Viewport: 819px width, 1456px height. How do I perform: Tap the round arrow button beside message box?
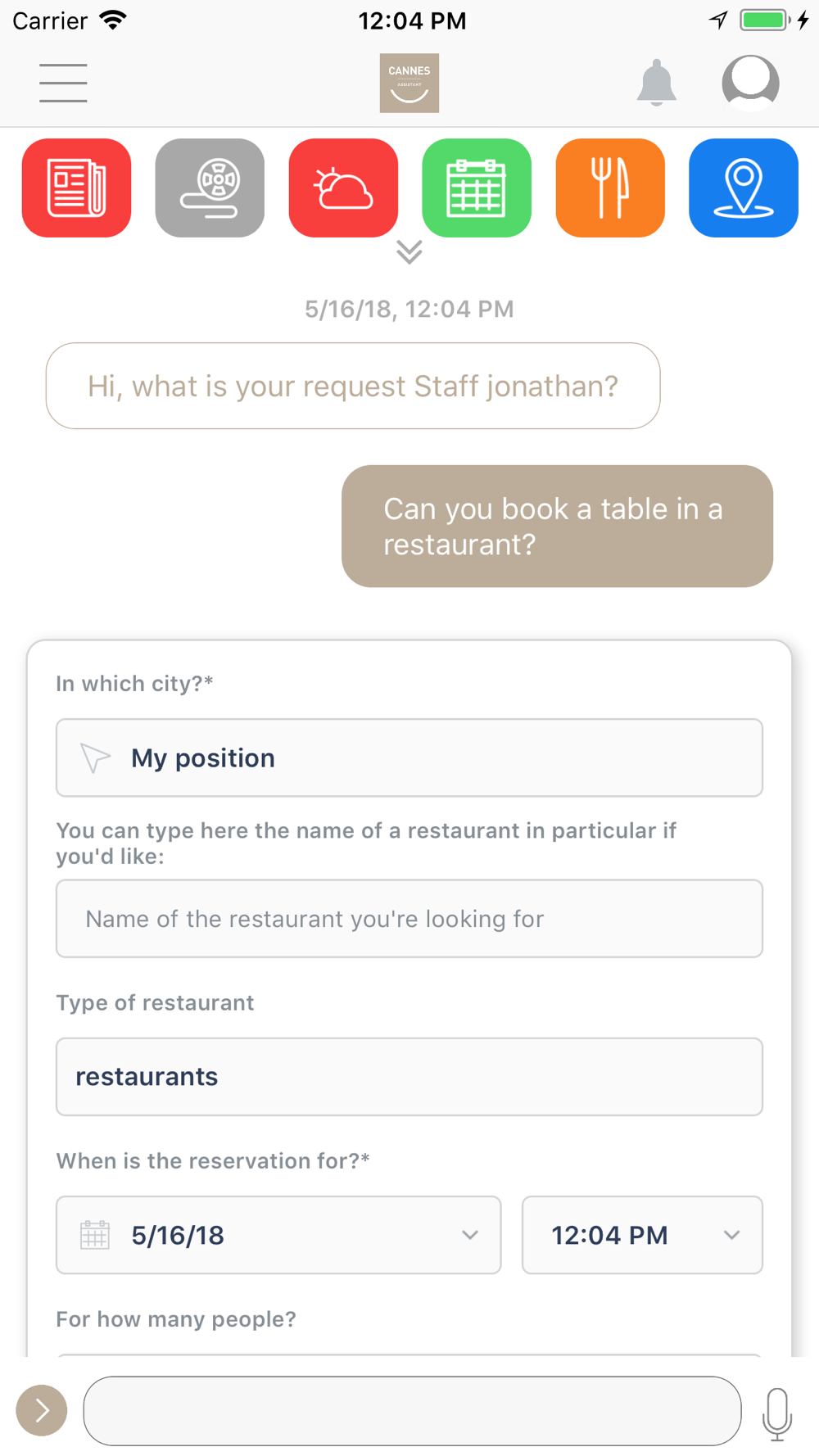[x=42, y=1410]
